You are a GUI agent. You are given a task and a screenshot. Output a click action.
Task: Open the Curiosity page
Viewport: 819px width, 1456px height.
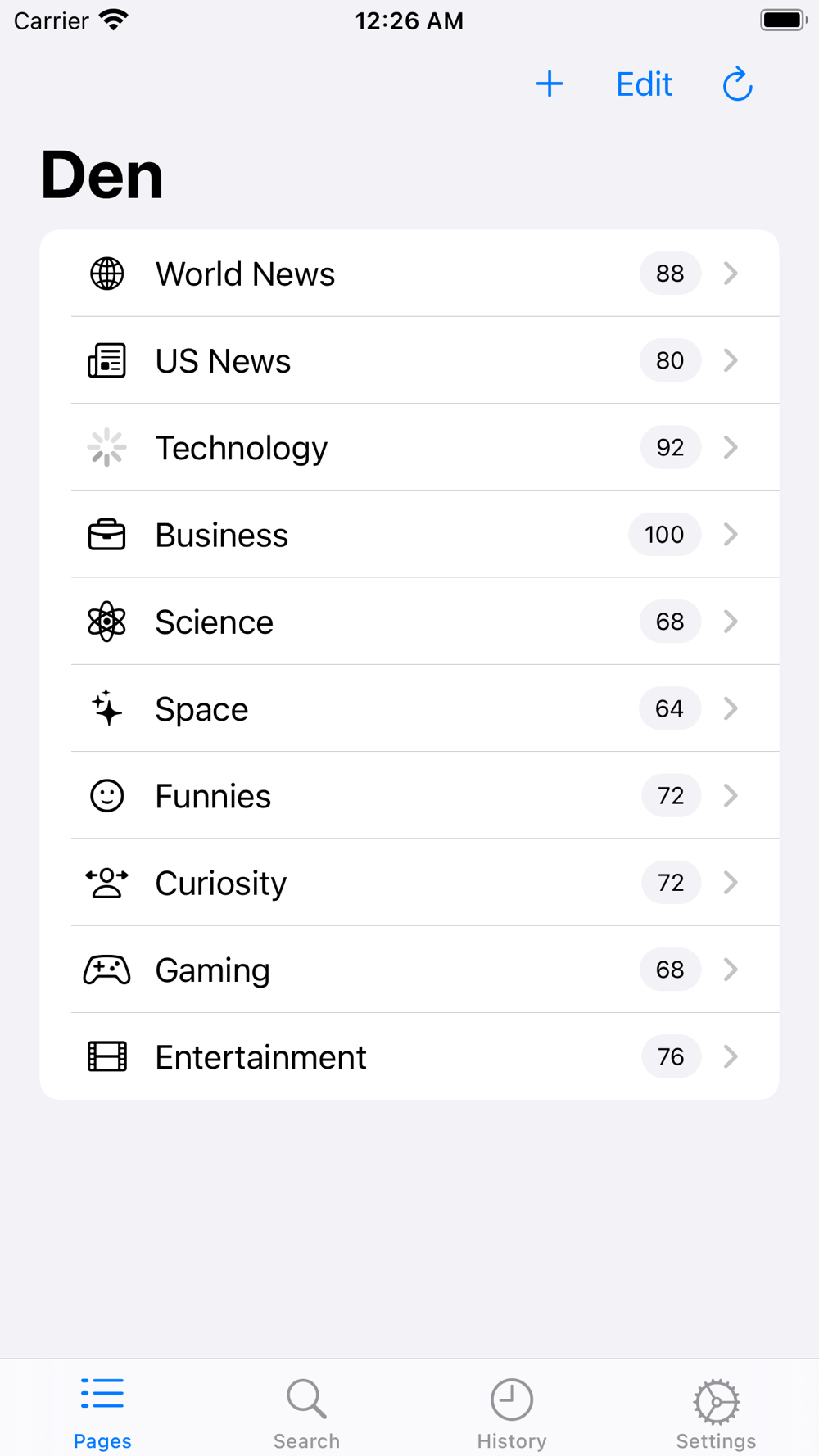pos(409,883)
